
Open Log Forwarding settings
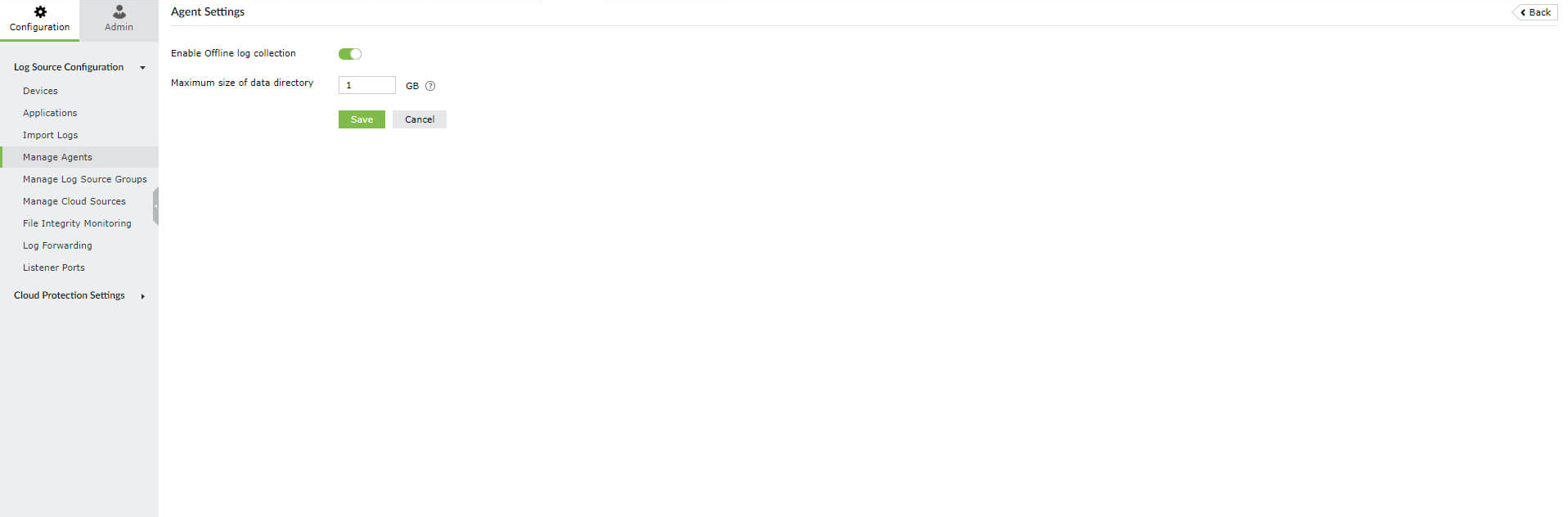tap(57, 245)
